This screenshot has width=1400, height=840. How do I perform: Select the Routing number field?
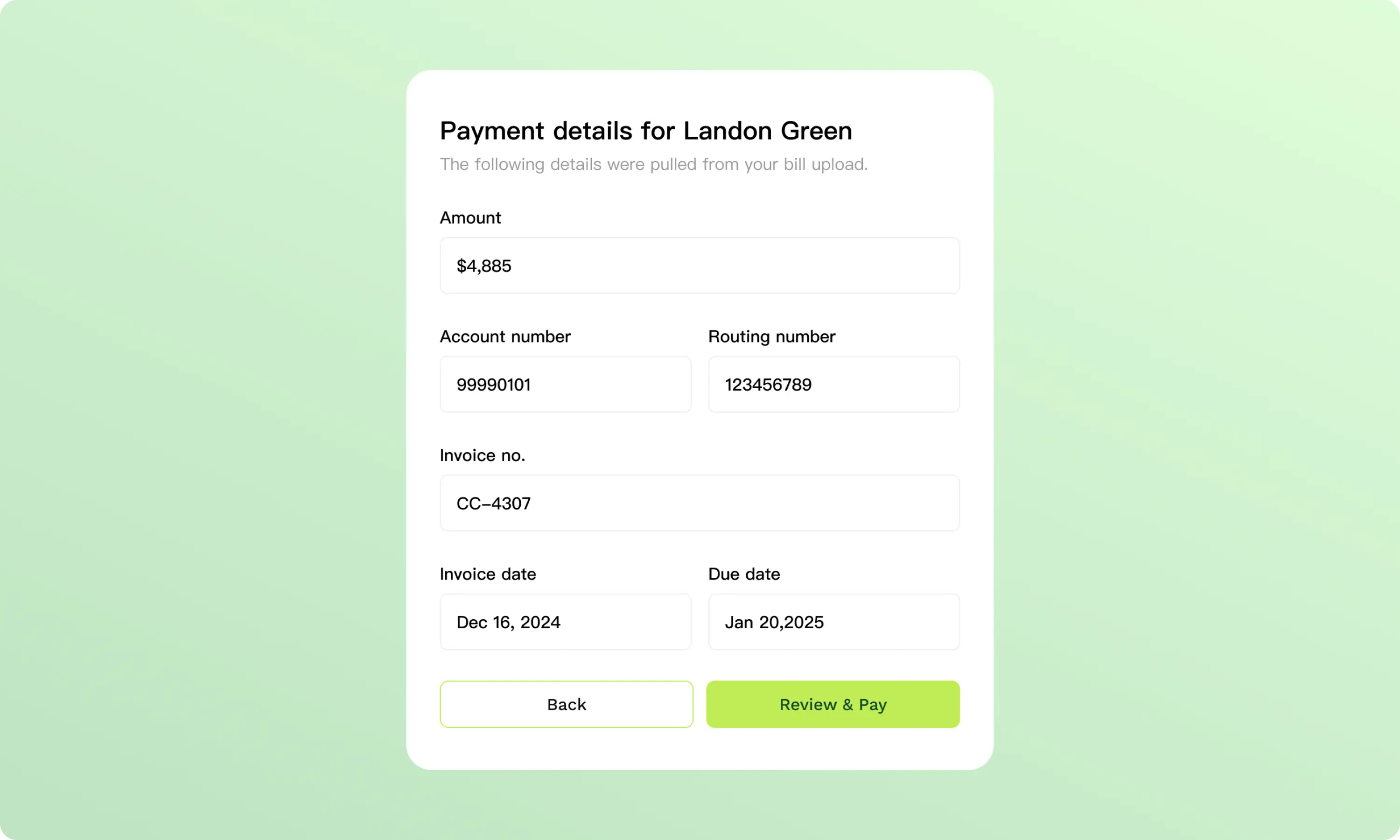(833, 385)
